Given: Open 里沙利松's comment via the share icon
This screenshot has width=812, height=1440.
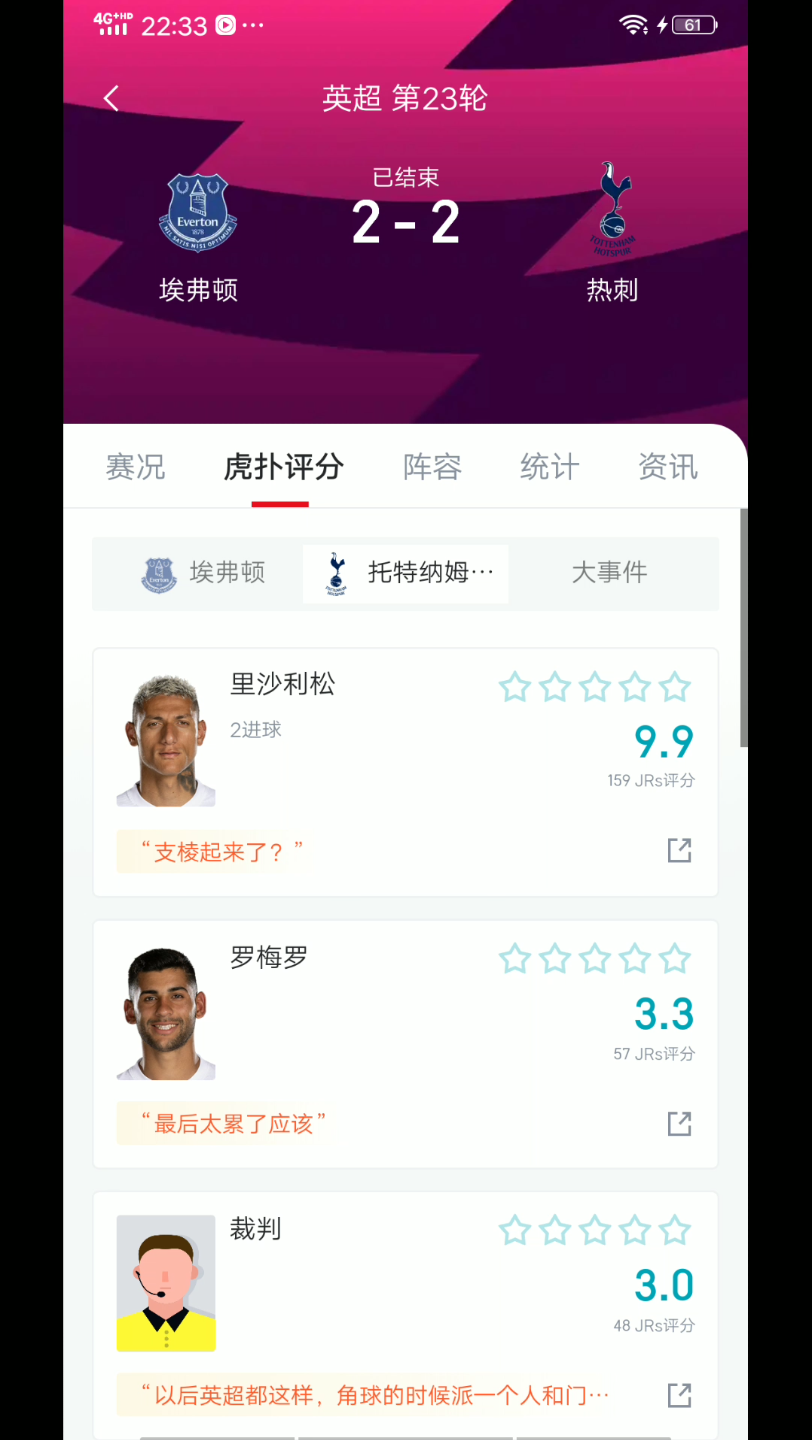Looking at the screenshot, I should point(679,850).
